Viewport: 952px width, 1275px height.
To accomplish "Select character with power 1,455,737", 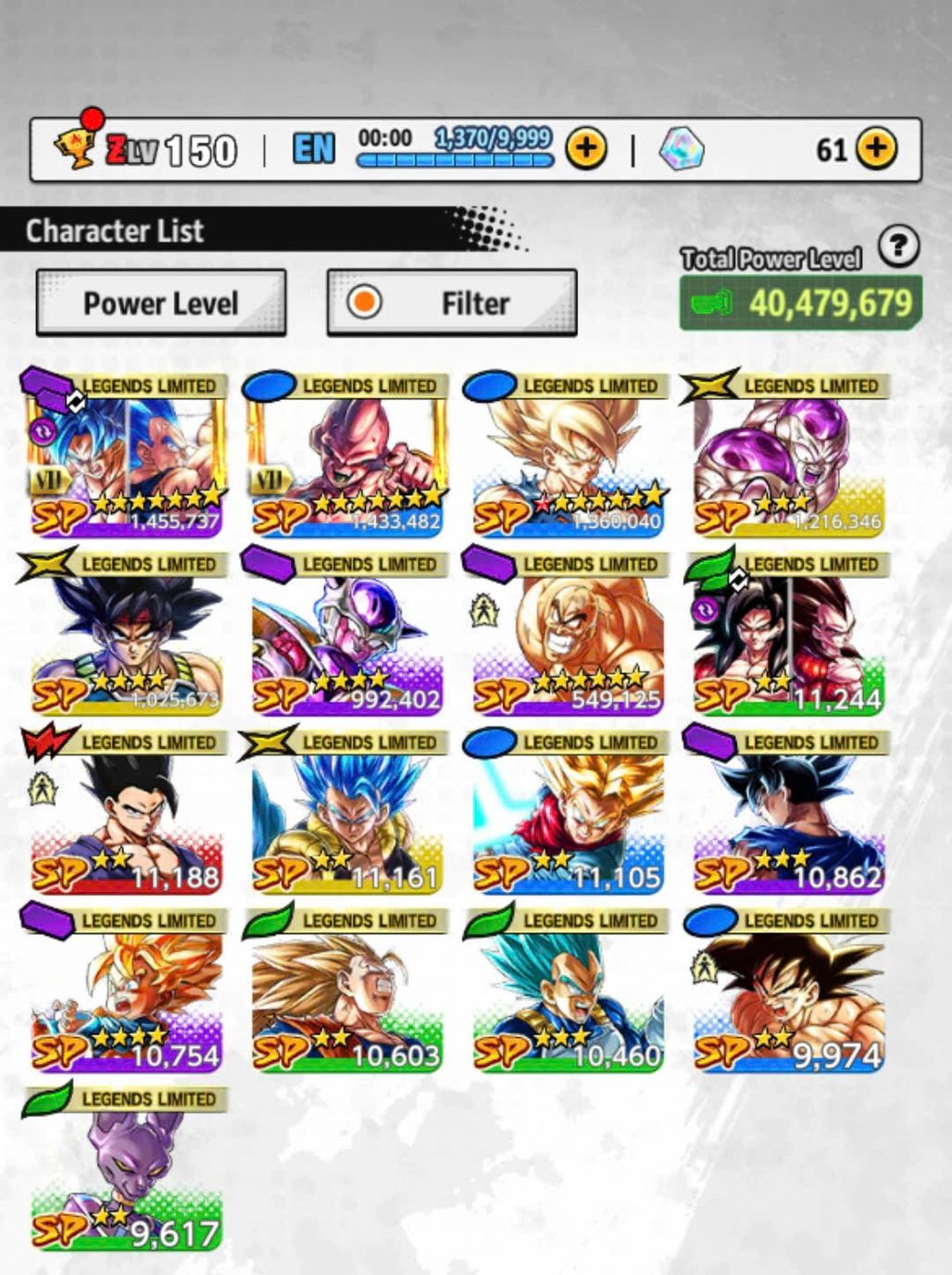I will (x=126, y=458).
